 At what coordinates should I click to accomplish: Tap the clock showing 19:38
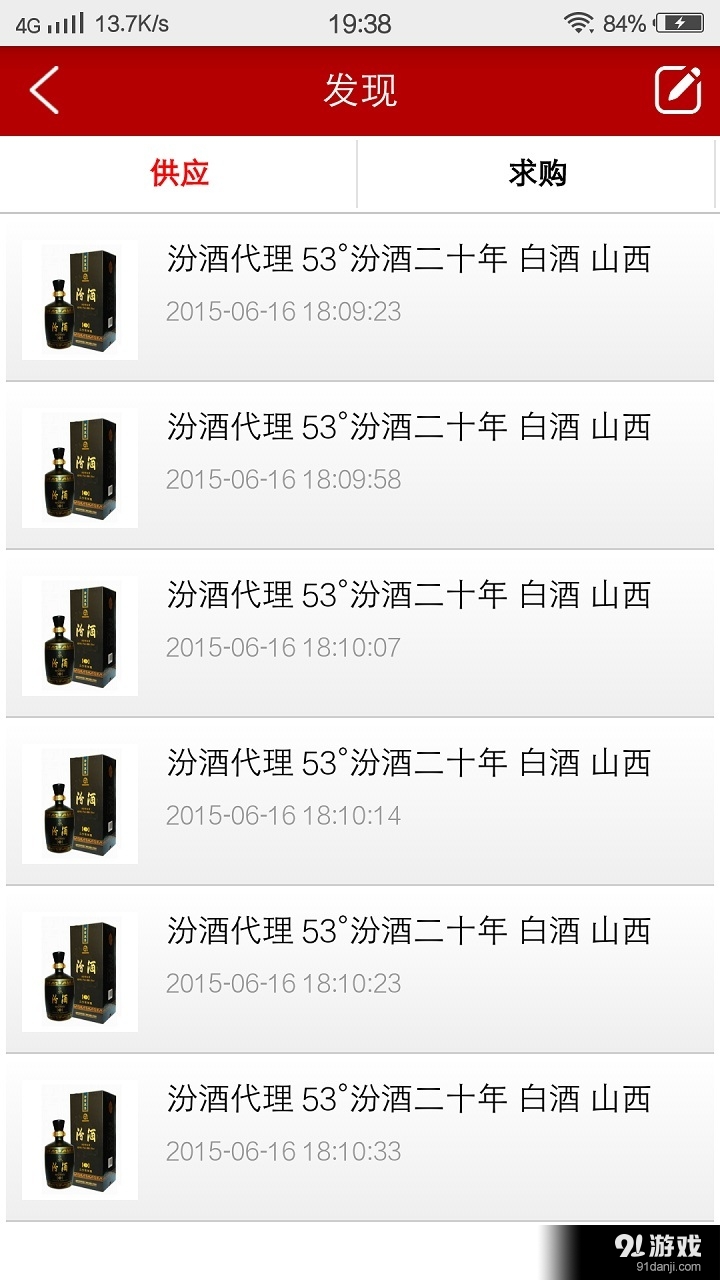tap(360, 24)
